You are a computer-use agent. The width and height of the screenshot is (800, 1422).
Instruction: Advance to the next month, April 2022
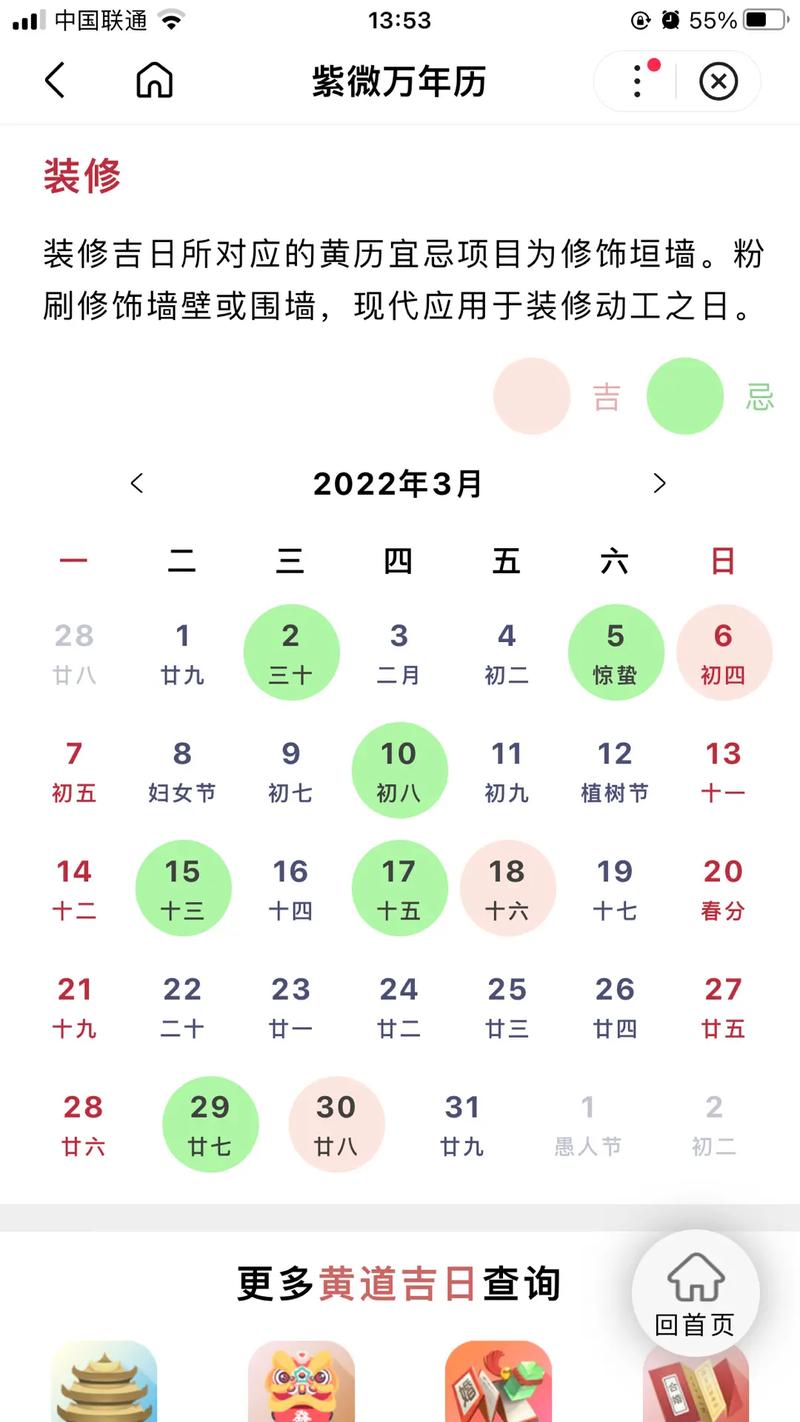659,484
